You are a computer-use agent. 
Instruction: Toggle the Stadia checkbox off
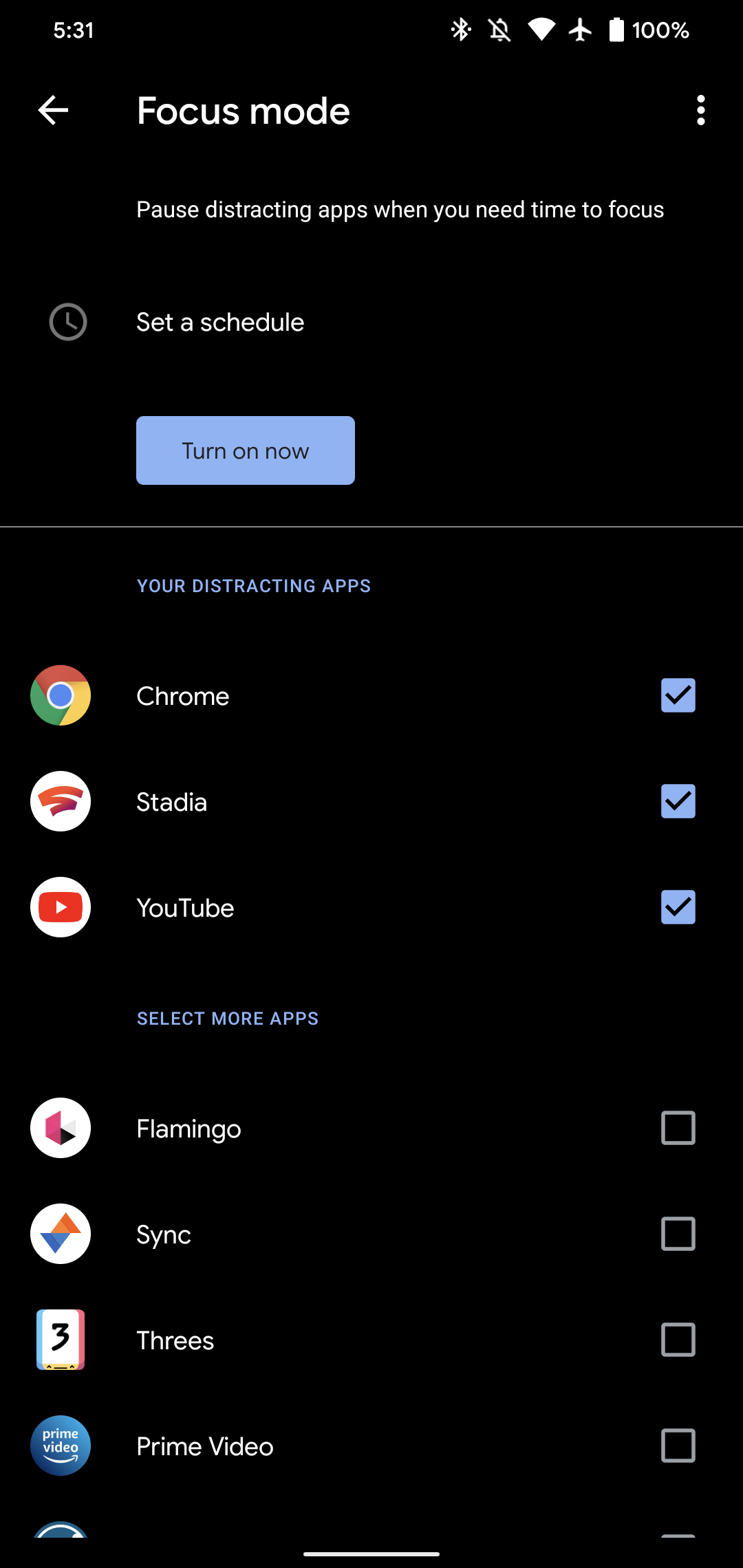(x=678, y=801)
